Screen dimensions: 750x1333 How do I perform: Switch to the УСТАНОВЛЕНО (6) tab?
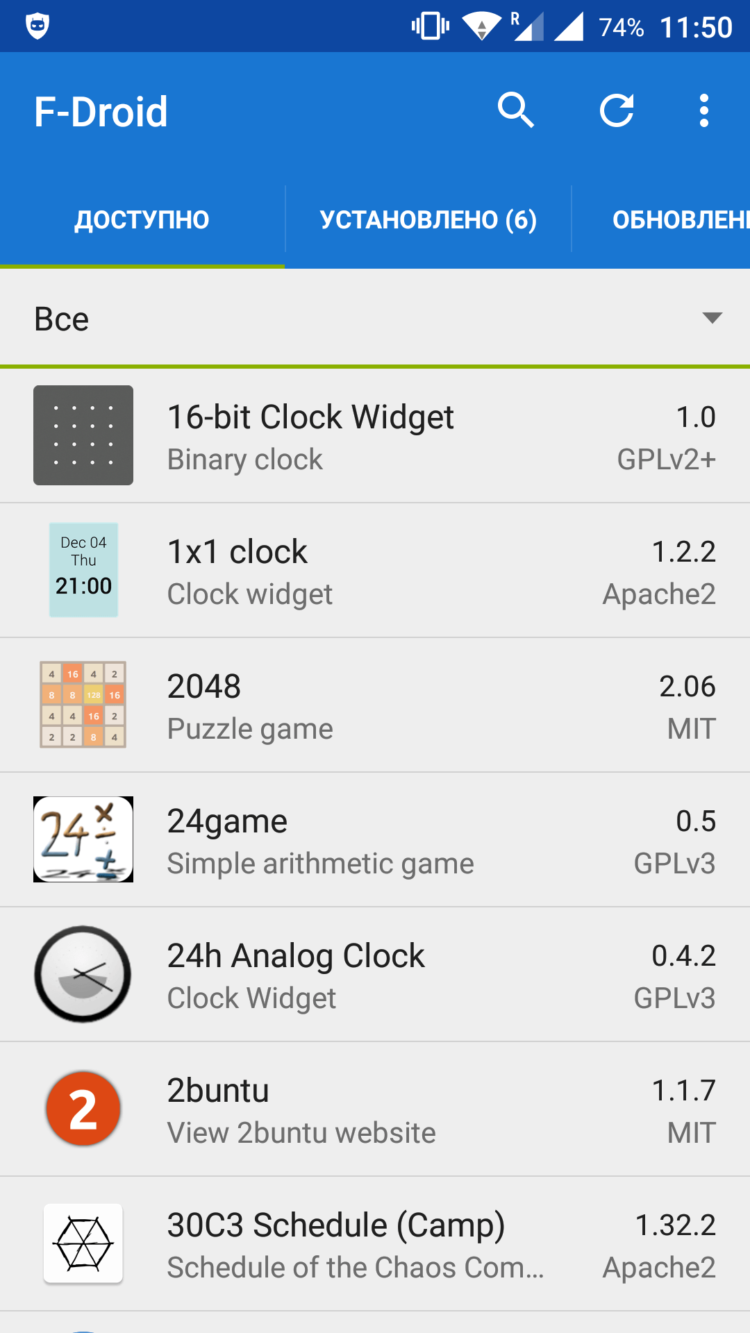coord(428,218)
